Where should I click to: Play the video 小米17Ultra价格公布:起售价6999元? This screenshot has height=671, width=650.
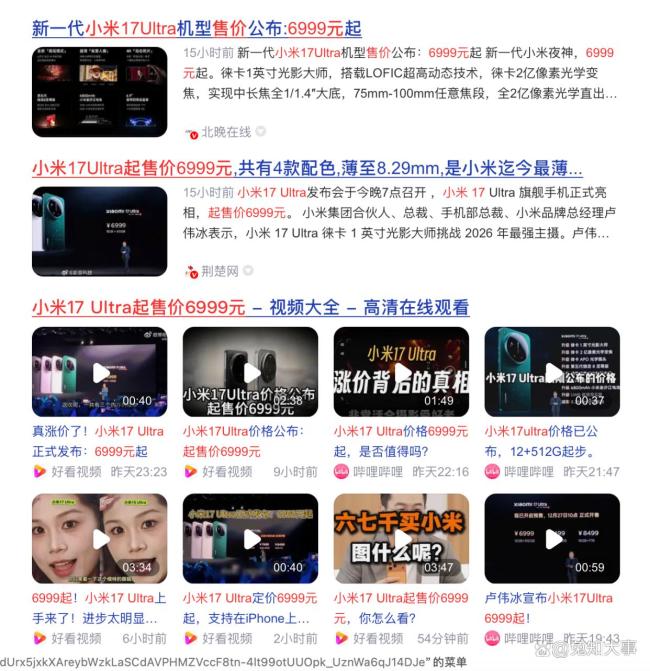click(250, 372)
